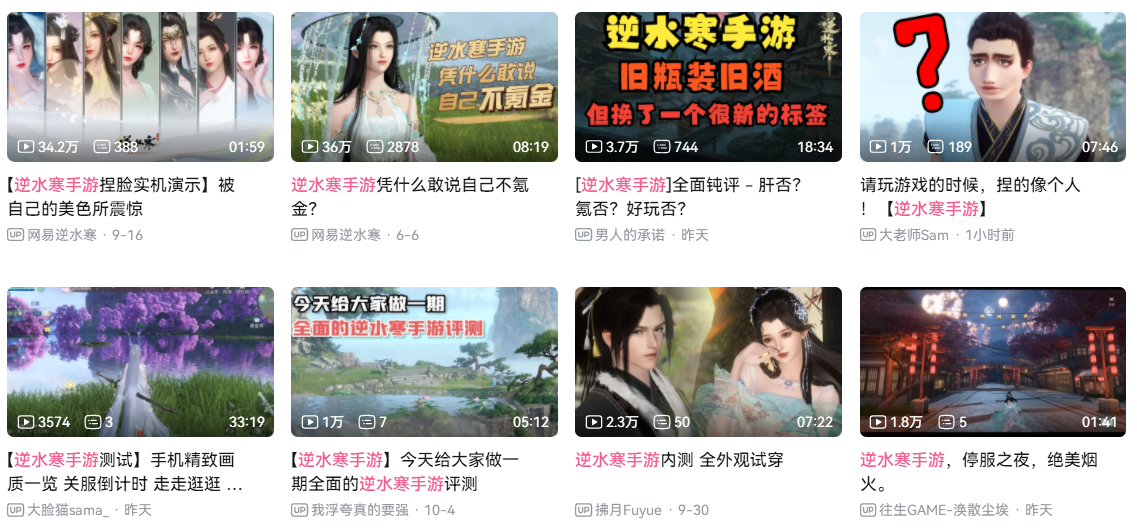
Task: Visit uploader 网易逆水寒 under the 6-6 video
Action: pyautogui.click(x=346, y=235)
